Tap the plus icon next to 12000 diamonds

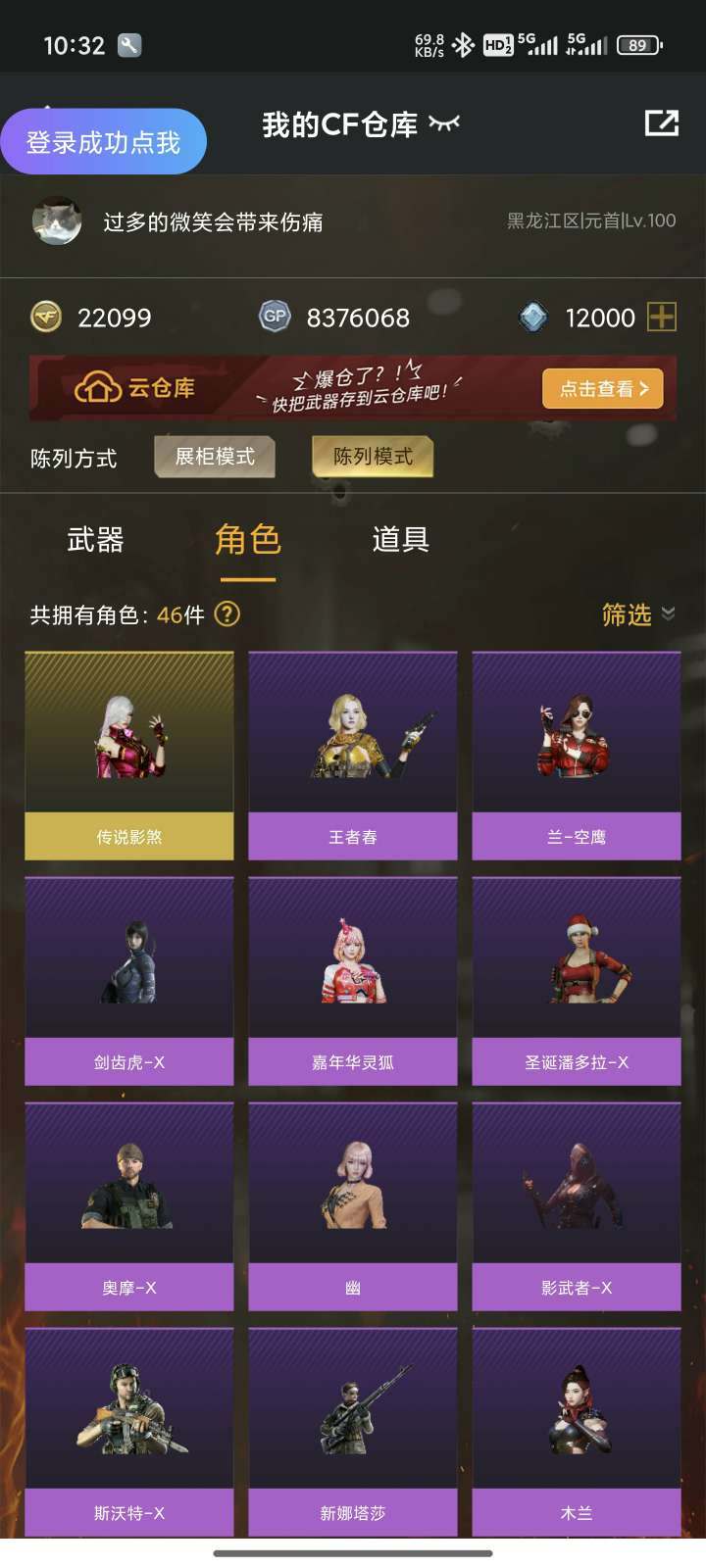(x=662, y=317)
